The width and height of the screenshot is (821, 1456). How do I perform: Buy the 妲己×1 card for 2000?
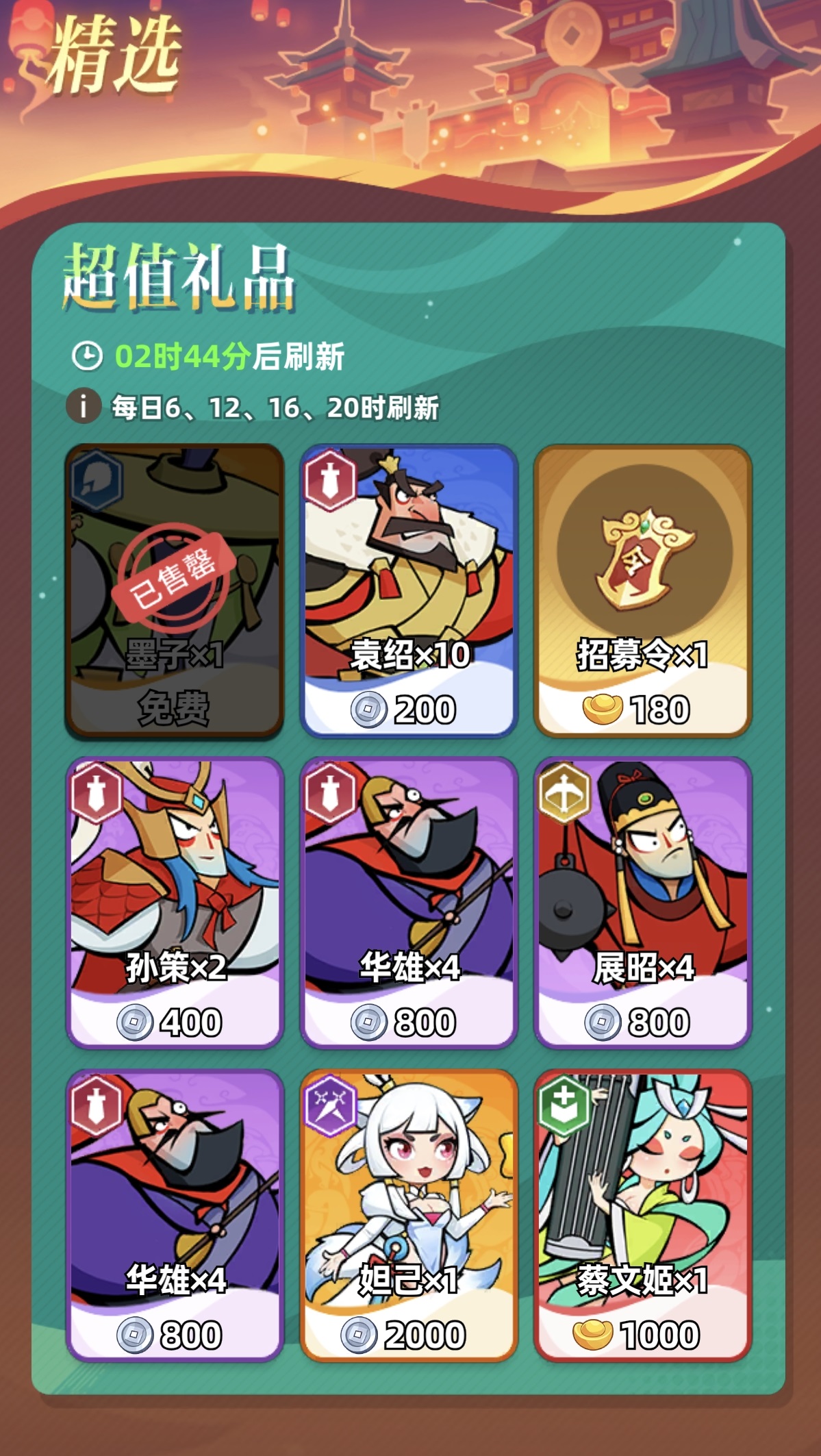click(x=409, y=1215)
